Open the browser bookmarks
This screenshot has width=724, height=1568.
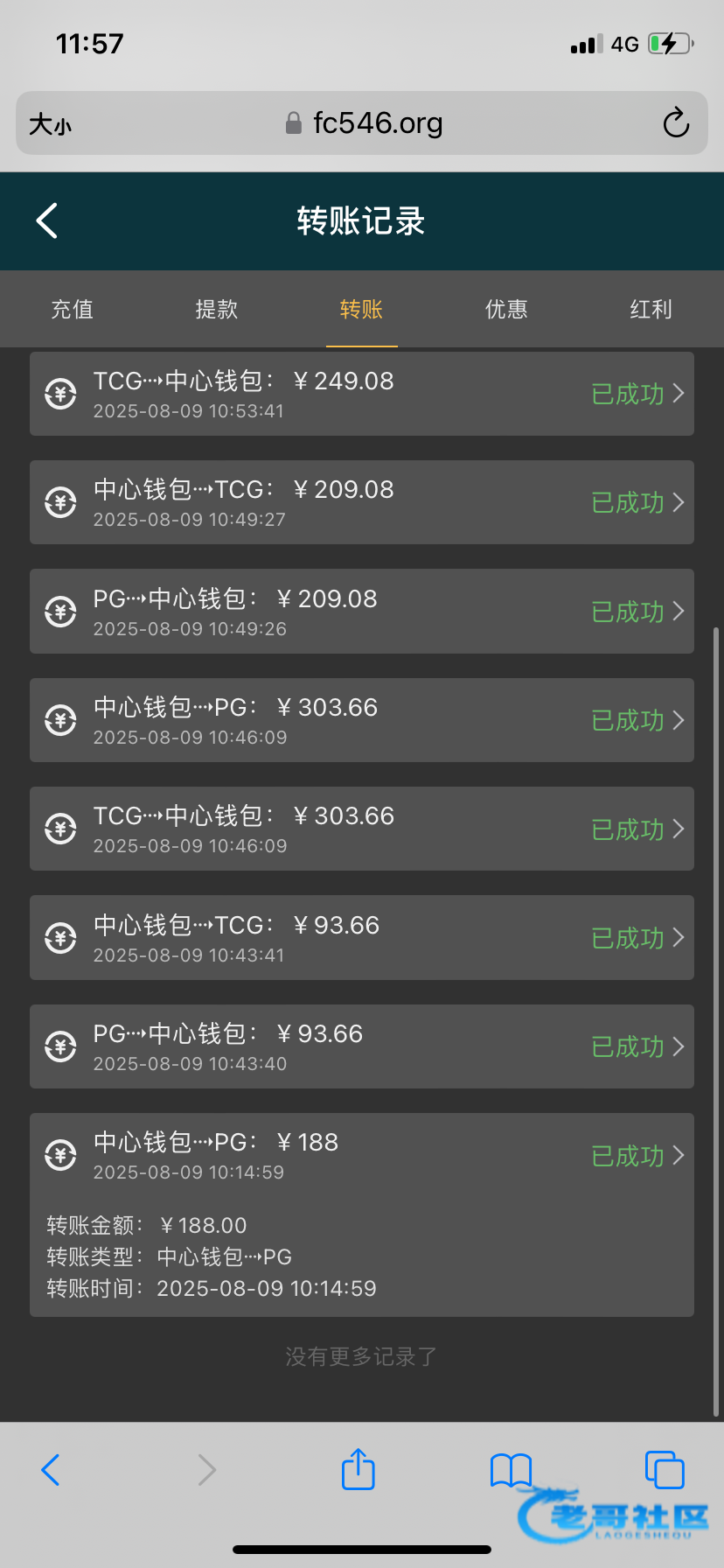[511, 1469]
